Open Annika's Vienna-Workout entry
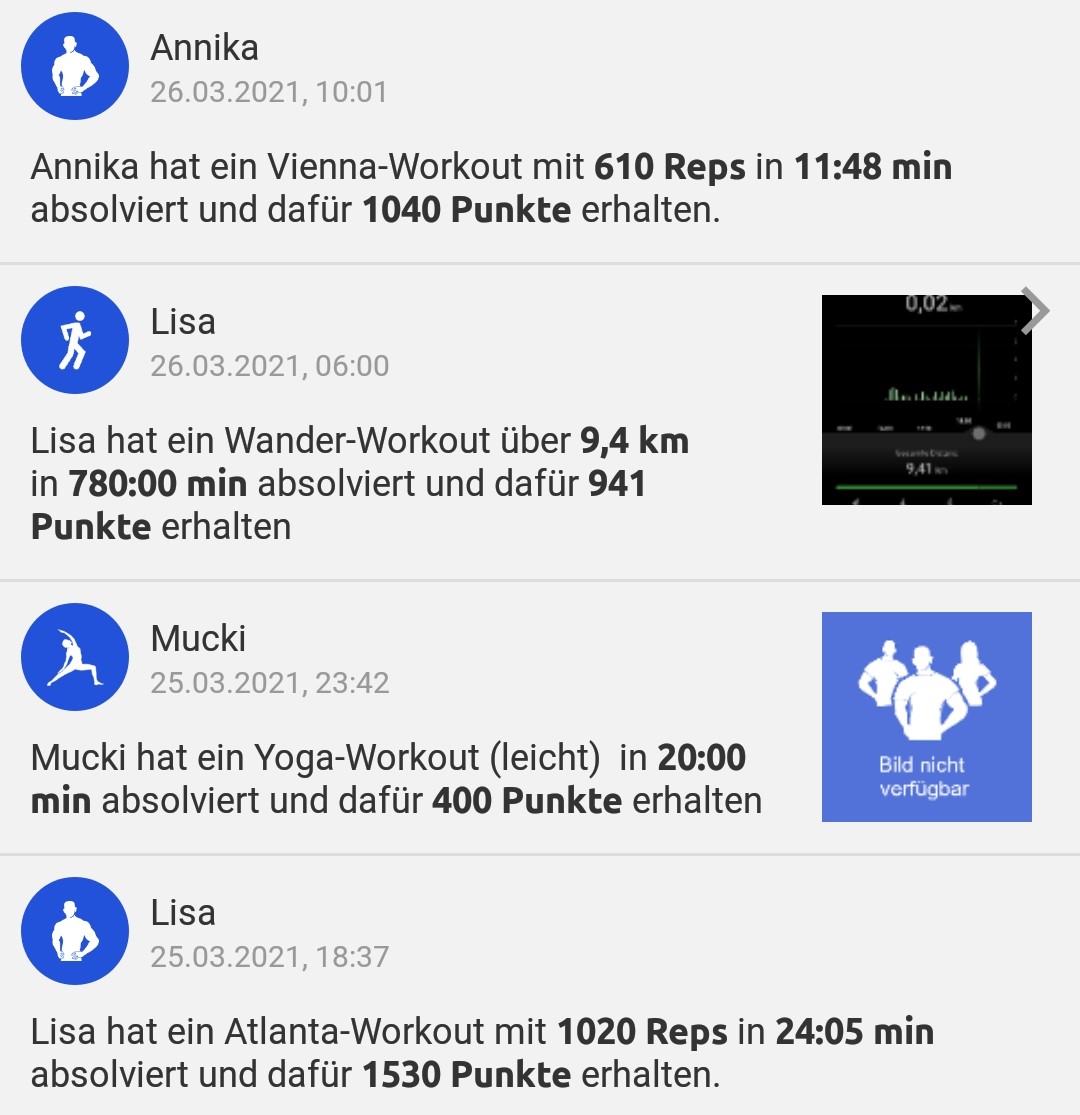 (490, 189)
